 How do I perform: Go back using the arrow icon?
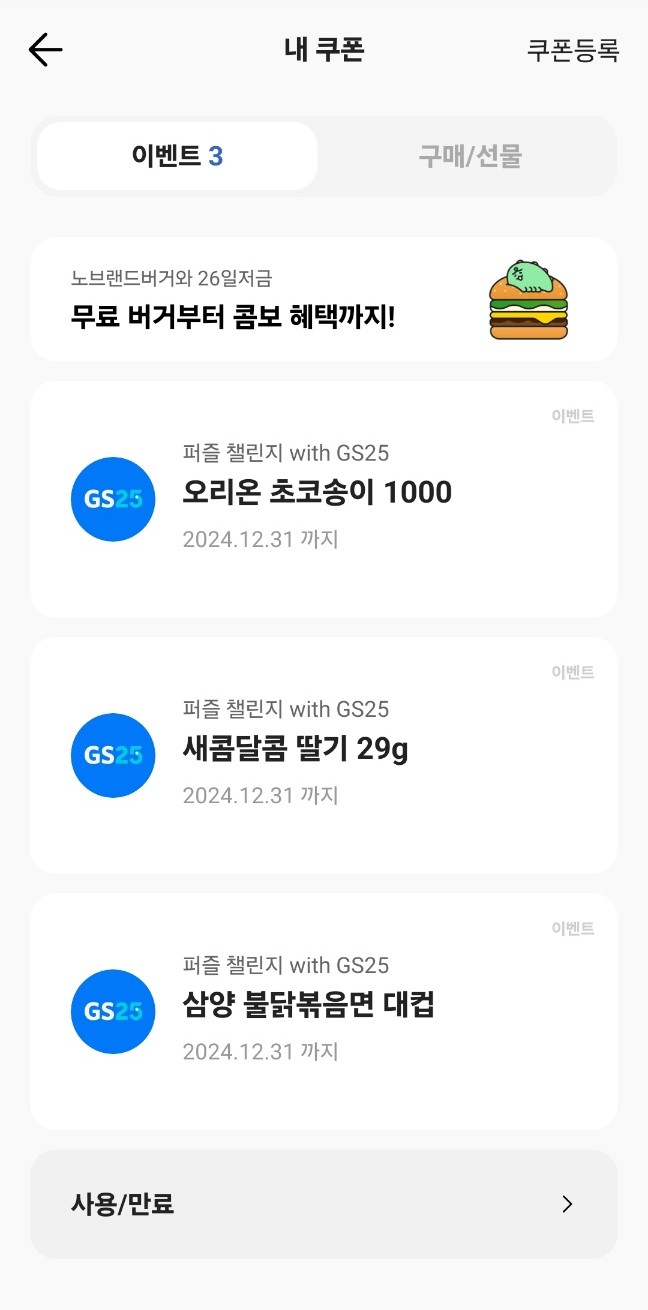(x=45, y=50)
